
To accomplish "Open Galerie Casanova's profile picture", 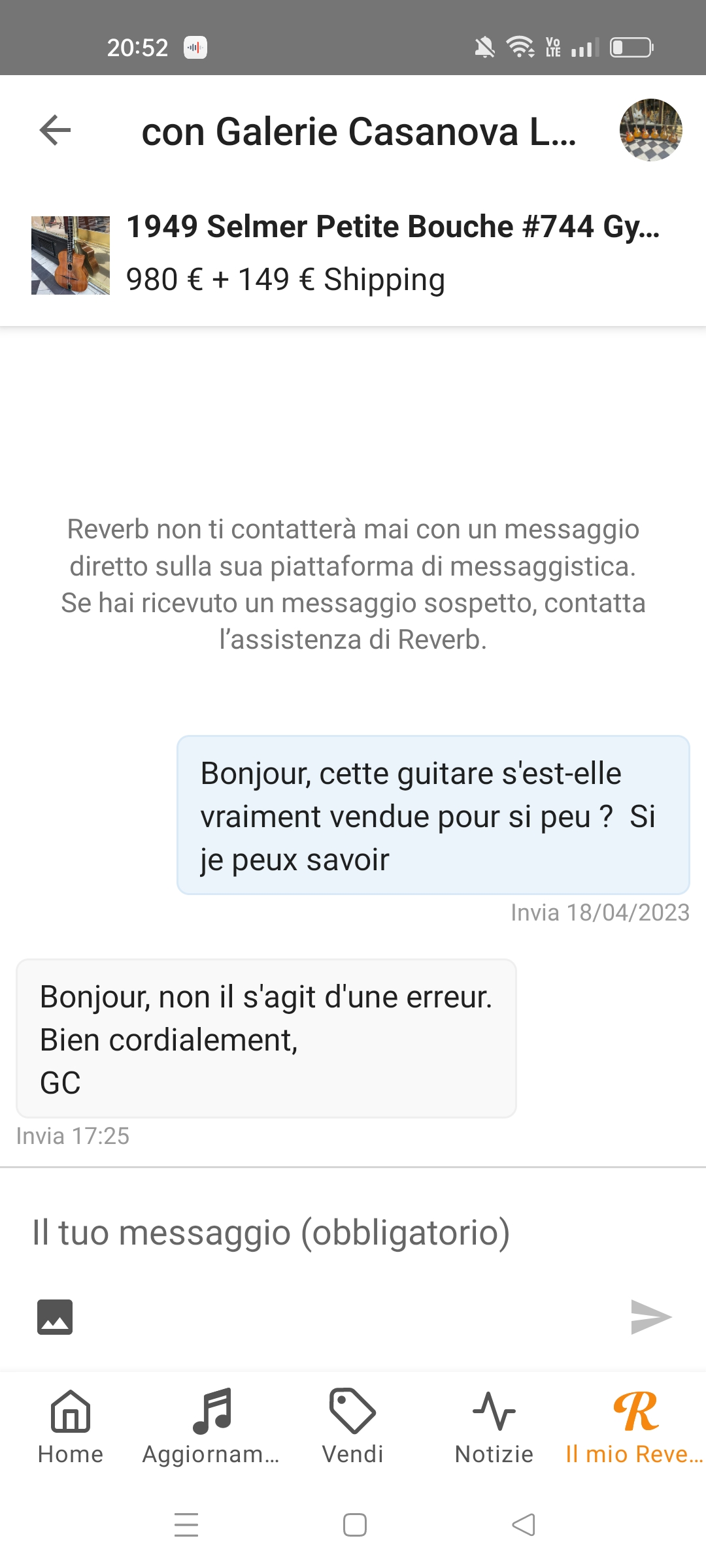I will point(650,130).
